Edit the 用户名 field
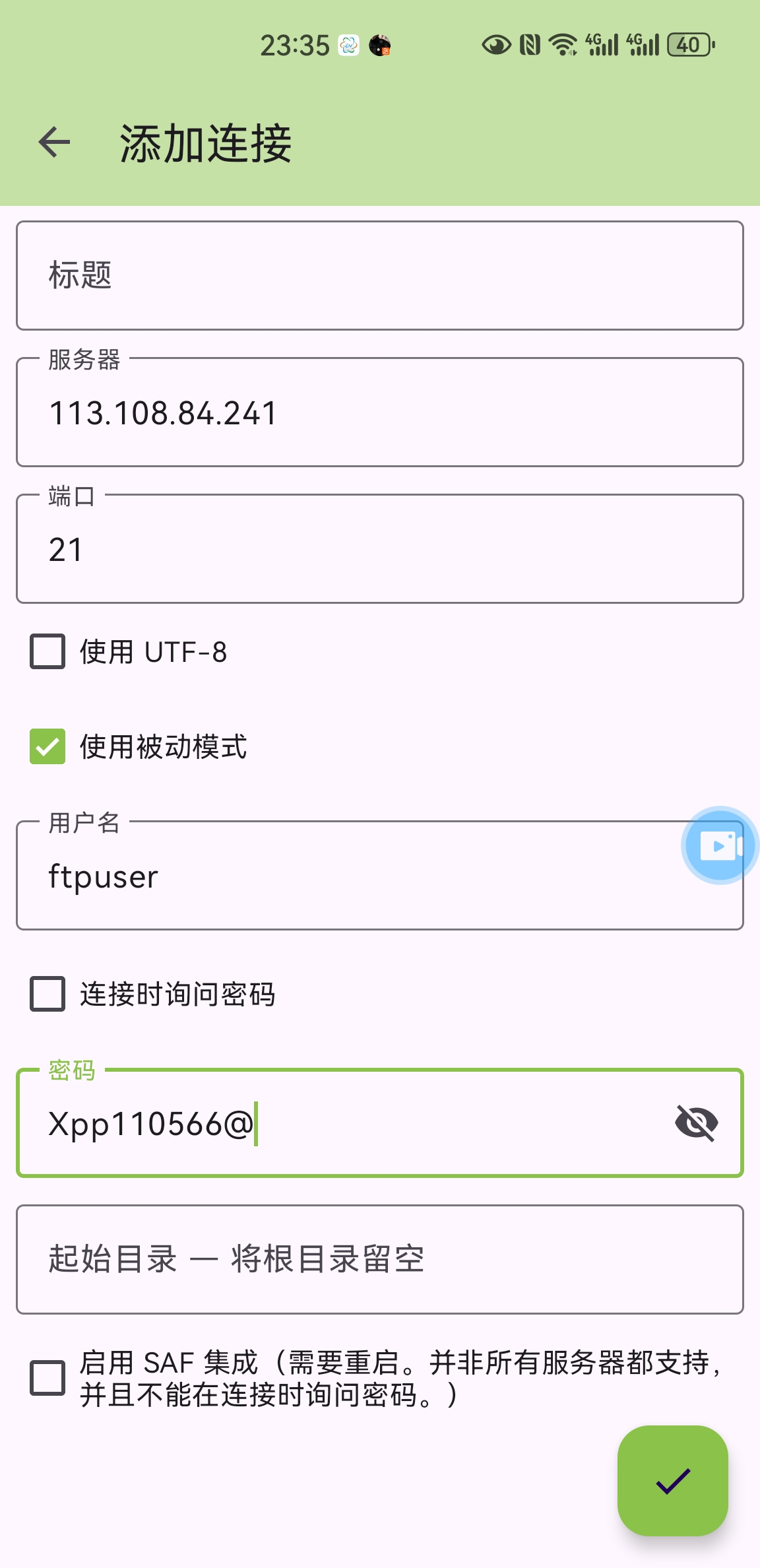The image size is (760, 1568). click(x=343, y=877)
